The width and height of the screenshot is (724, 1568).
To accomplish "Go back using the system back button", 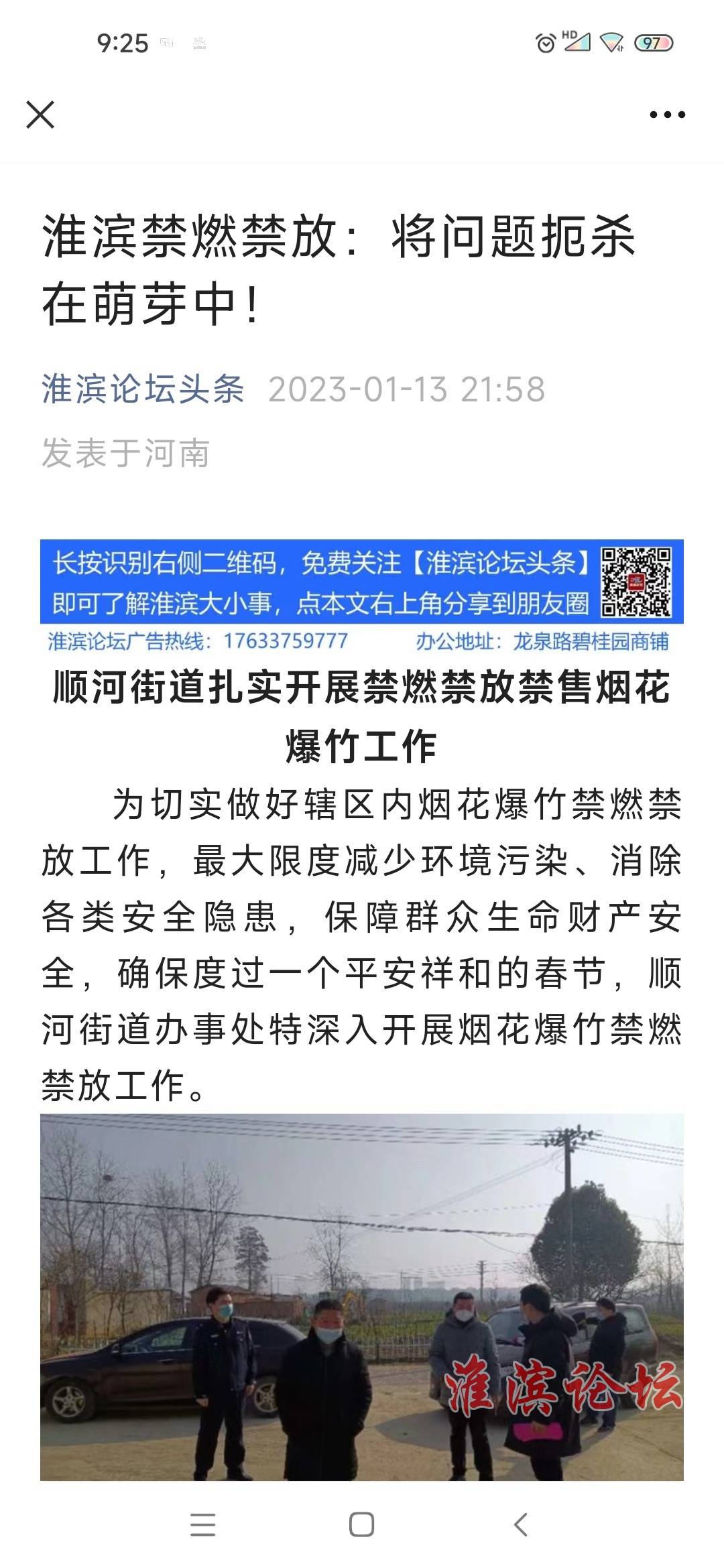I will [x=521, y=1525].
